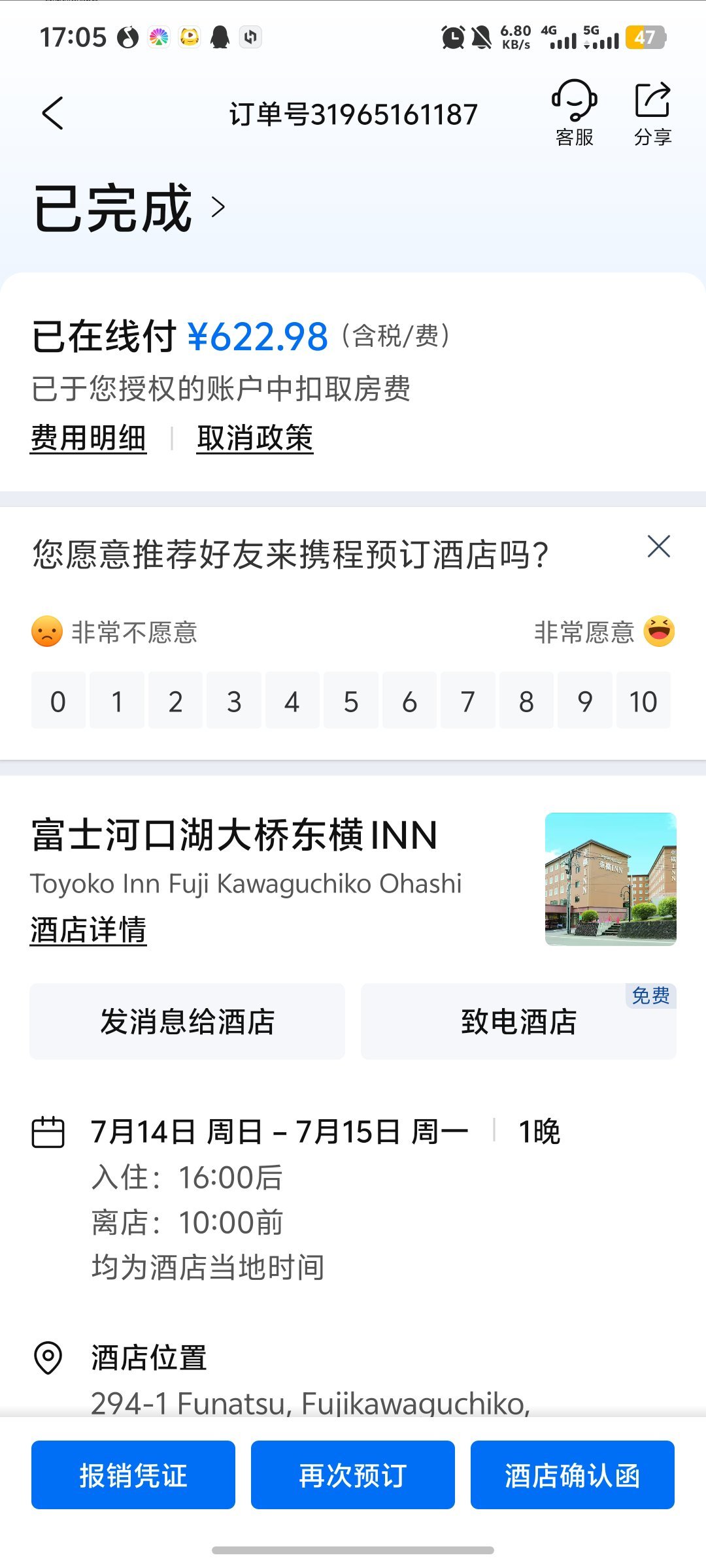Book again with 再次预订

click(353, 1475)
